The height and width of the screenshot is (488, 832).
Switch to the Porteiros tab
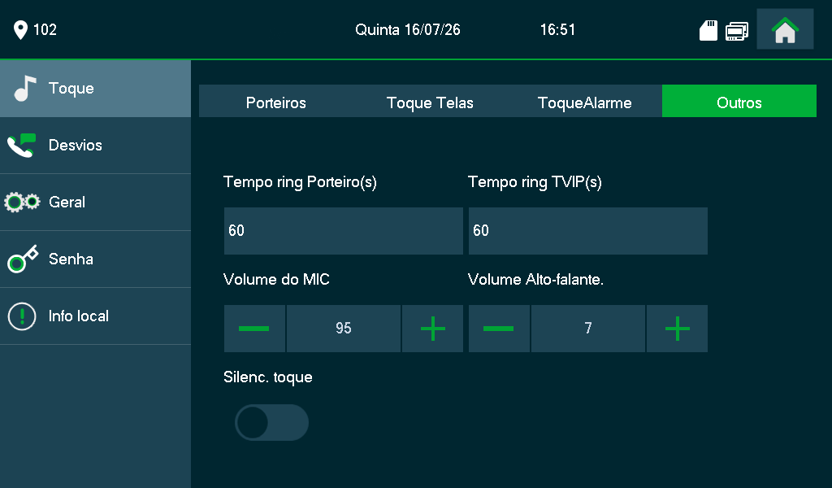[276, 101]
